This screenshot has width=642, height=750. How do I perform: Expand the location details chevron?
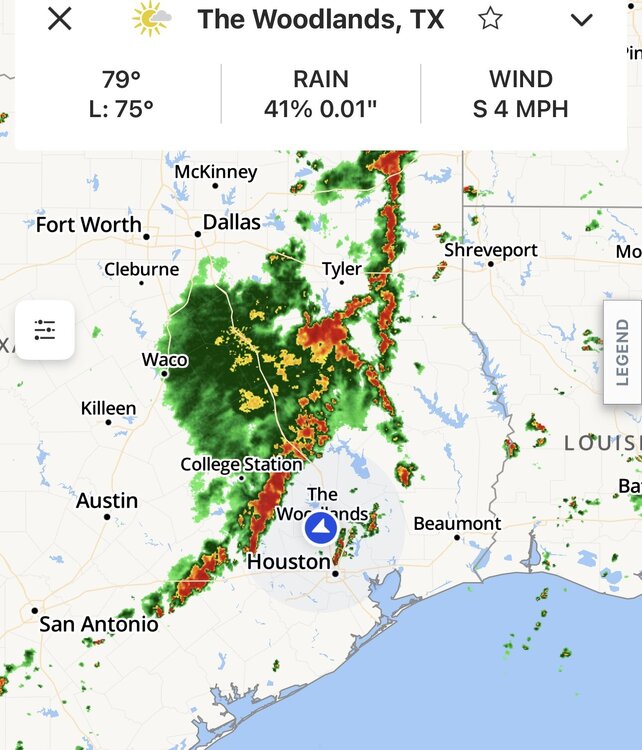tap(581, 19)
